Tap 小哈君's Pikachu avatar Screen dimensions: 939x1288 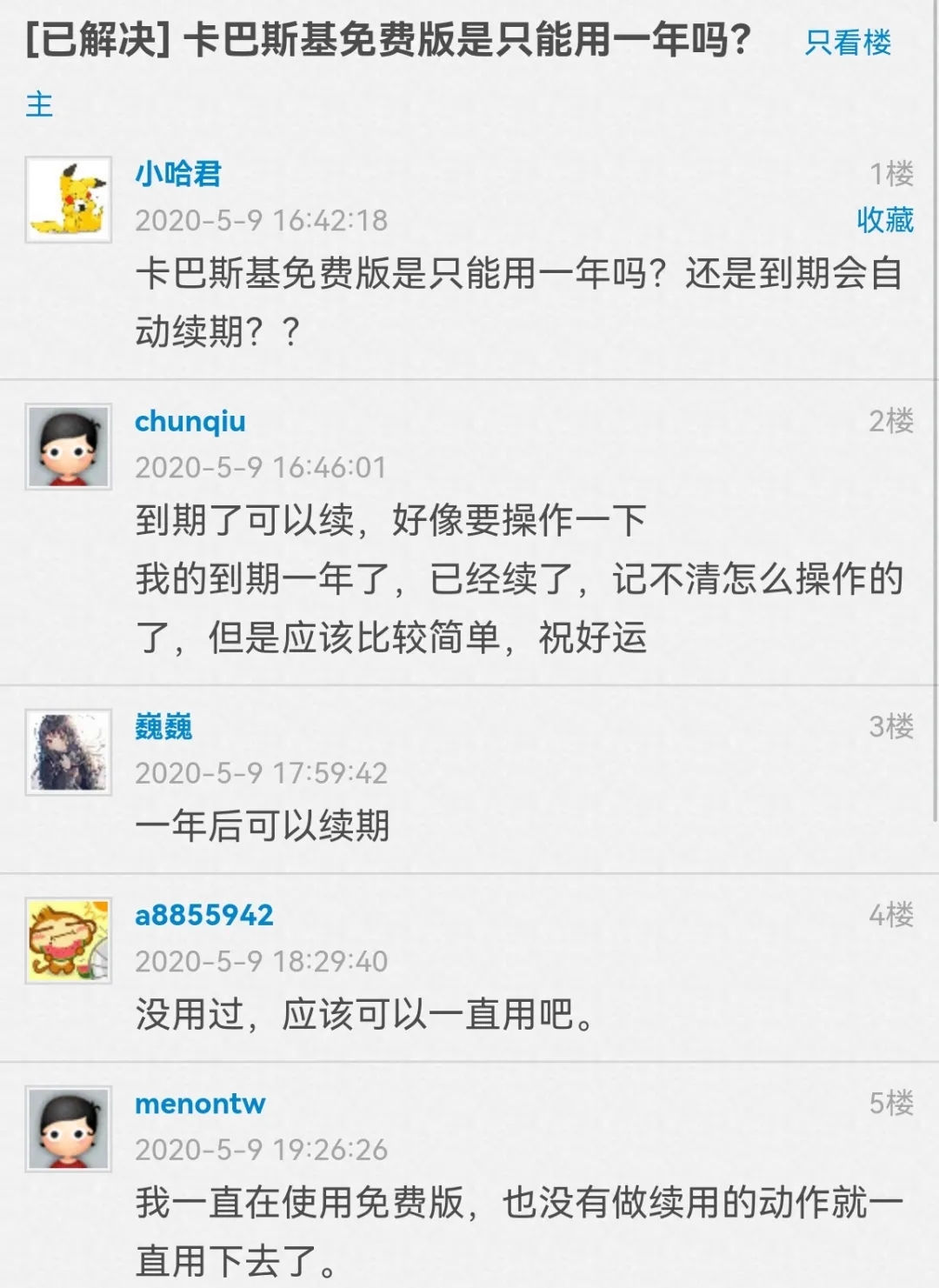coord(69,199)
